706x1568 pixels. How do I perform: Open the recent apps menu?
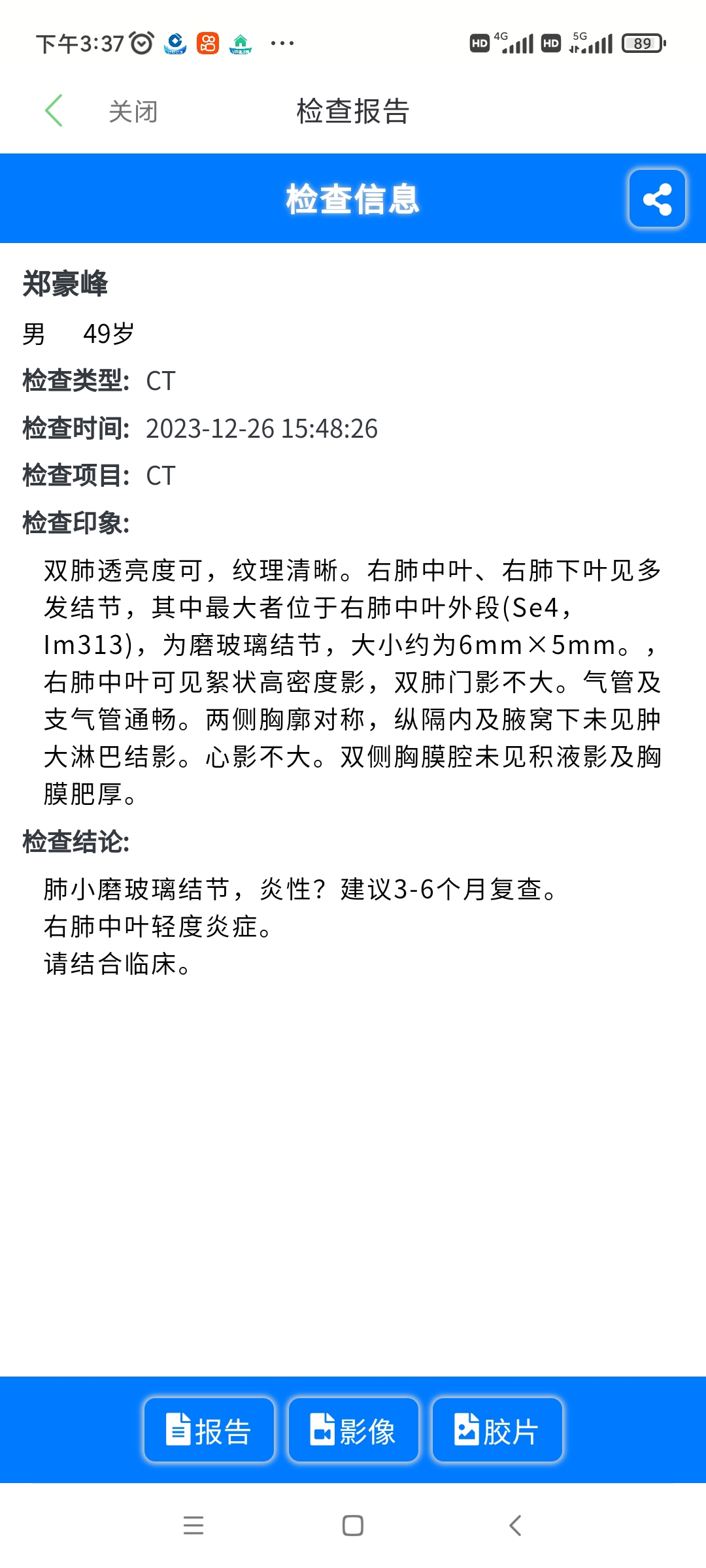click(193, 1526)
